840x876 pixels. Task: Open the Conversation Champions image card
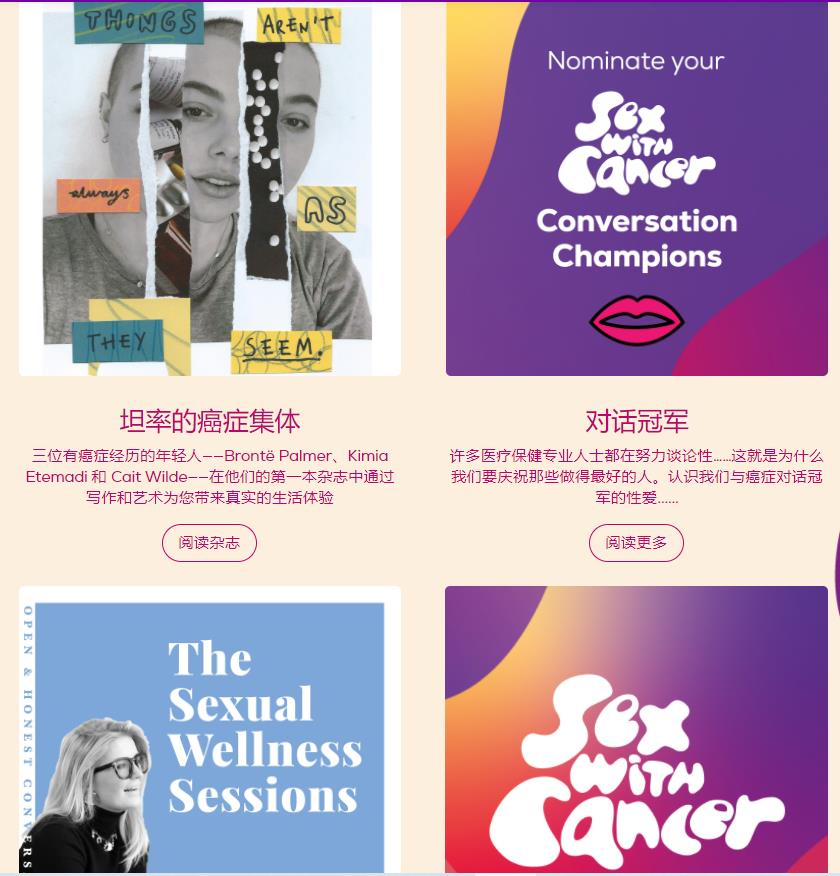point(636,190)
